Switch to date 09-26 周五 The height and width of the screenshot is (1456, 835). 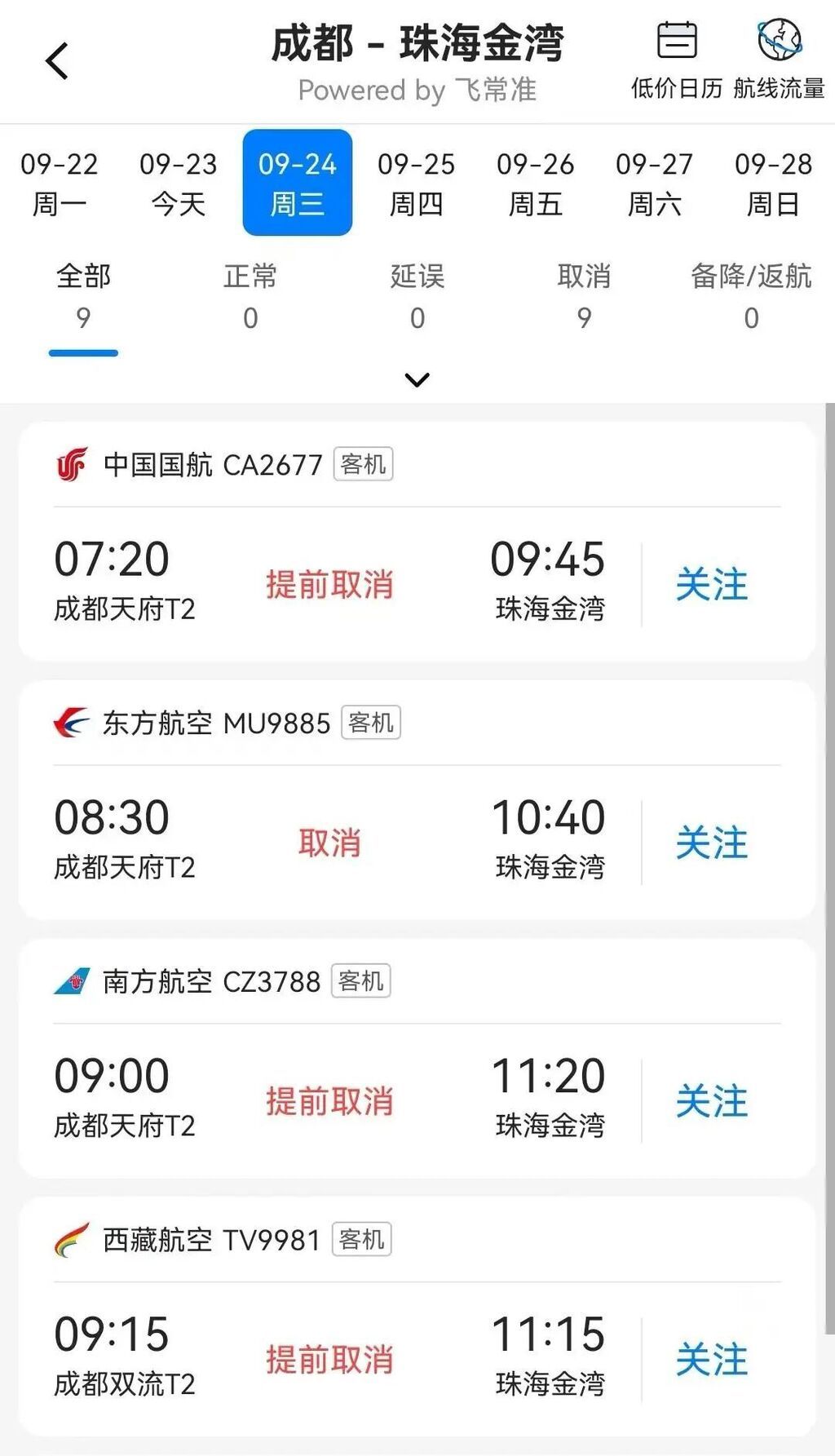click(536, 184)
